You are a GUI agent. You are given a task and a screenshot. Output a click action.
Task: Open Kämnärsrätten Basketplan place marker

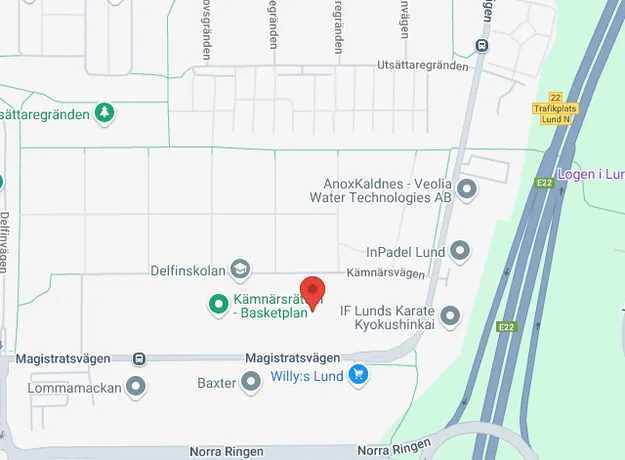217,304
